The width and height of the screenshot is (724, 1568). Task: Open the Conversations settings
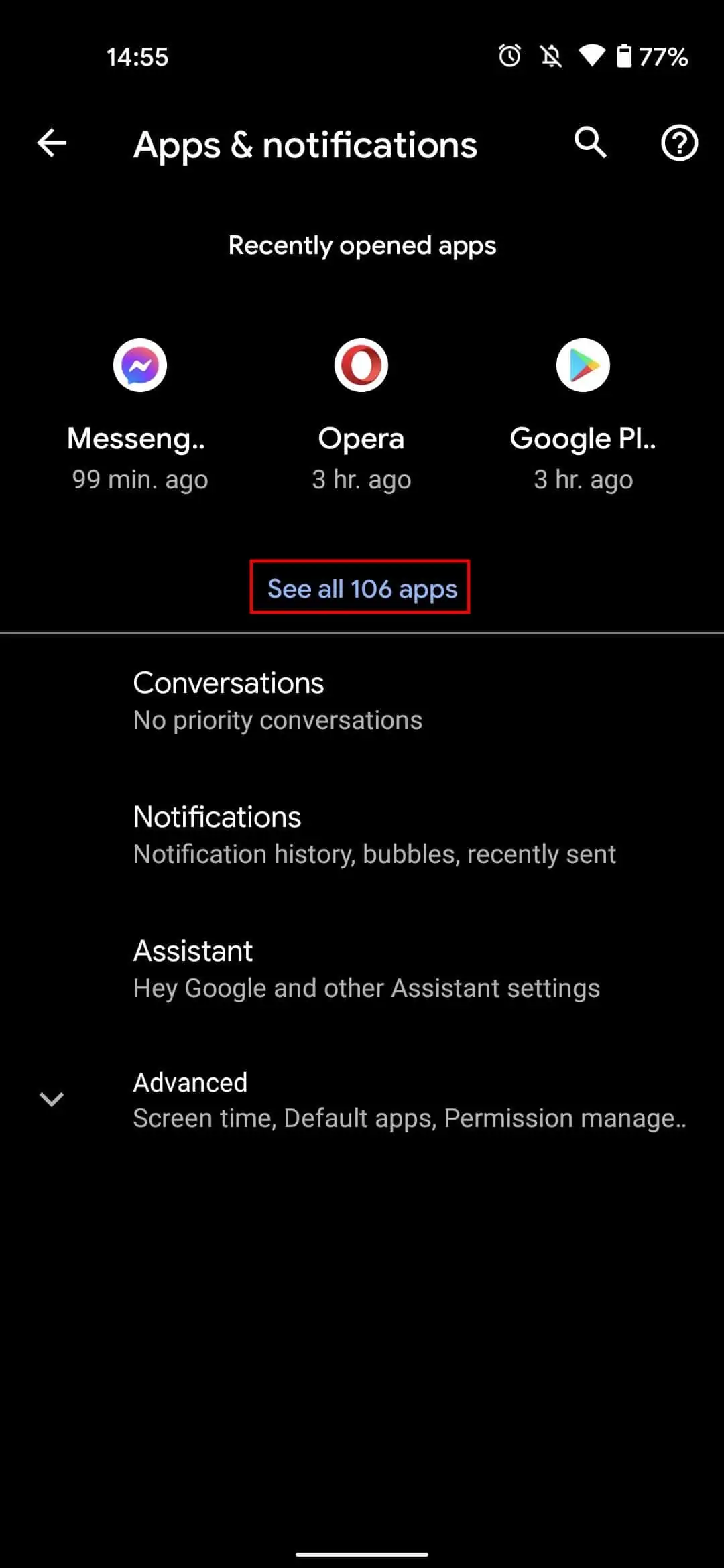point(362,701)
